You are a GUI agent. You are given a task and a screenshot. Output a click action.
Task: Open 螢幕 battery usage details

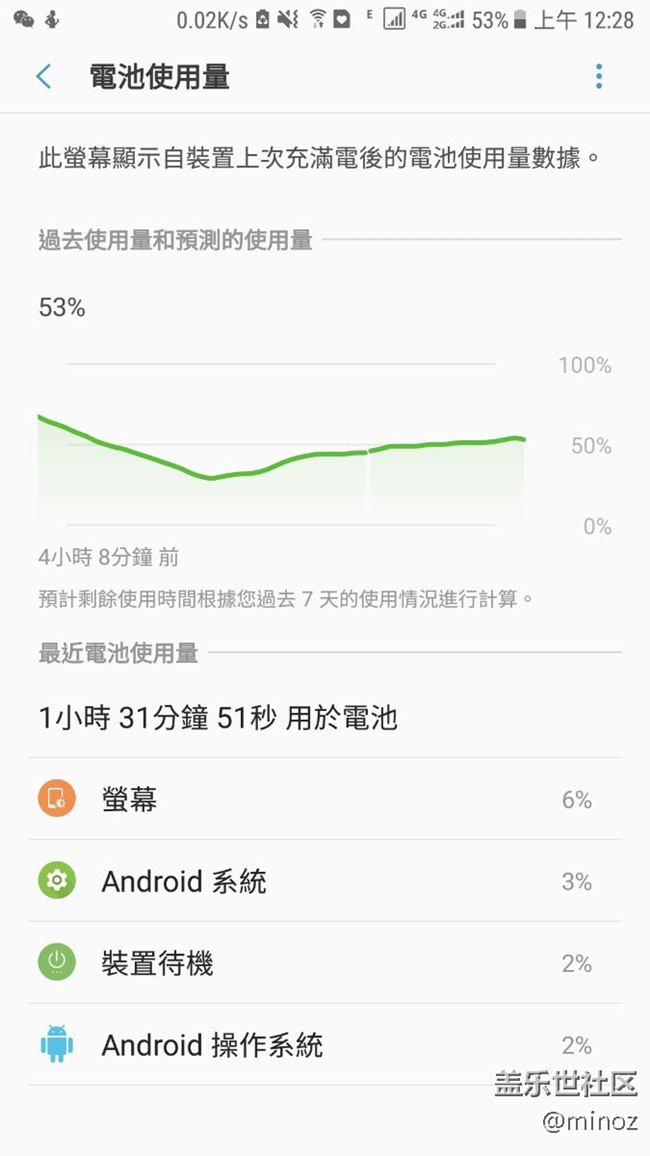[325, 799]
